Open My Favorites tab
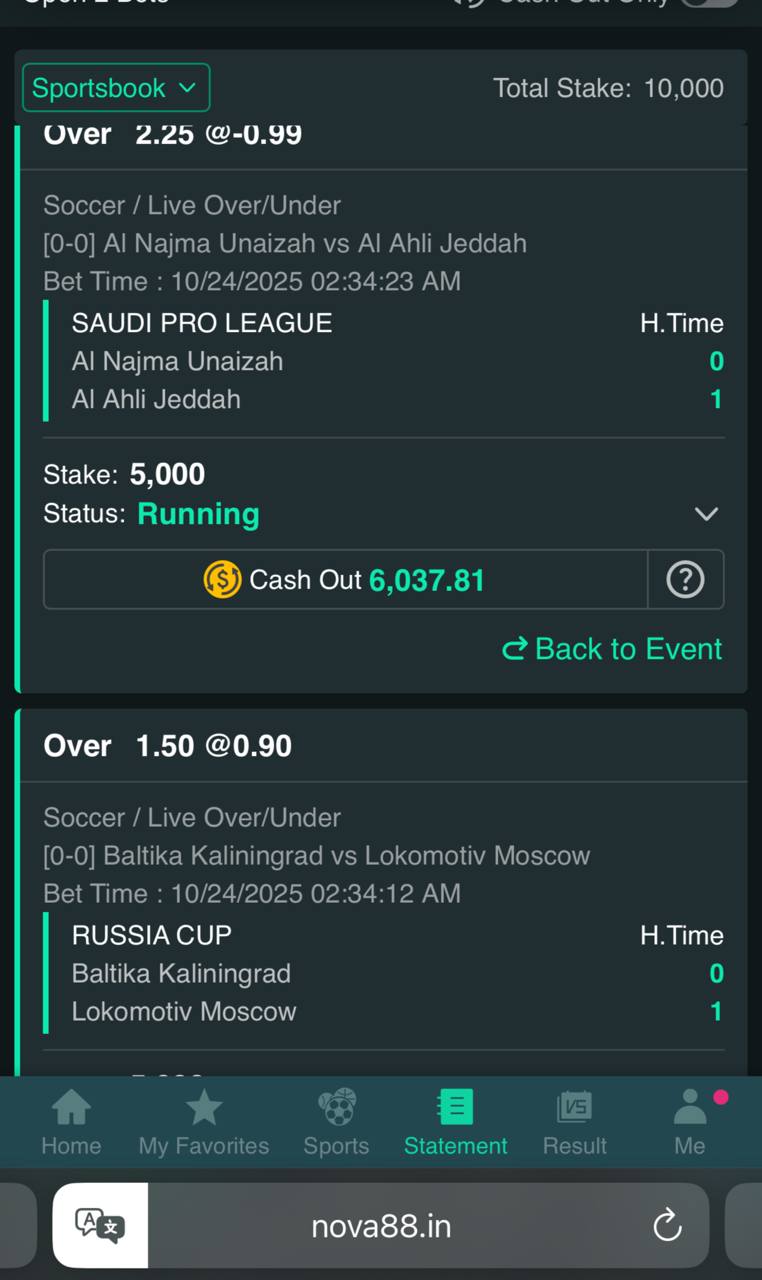The image size is (762, 1280). (x=204, y=1123)
